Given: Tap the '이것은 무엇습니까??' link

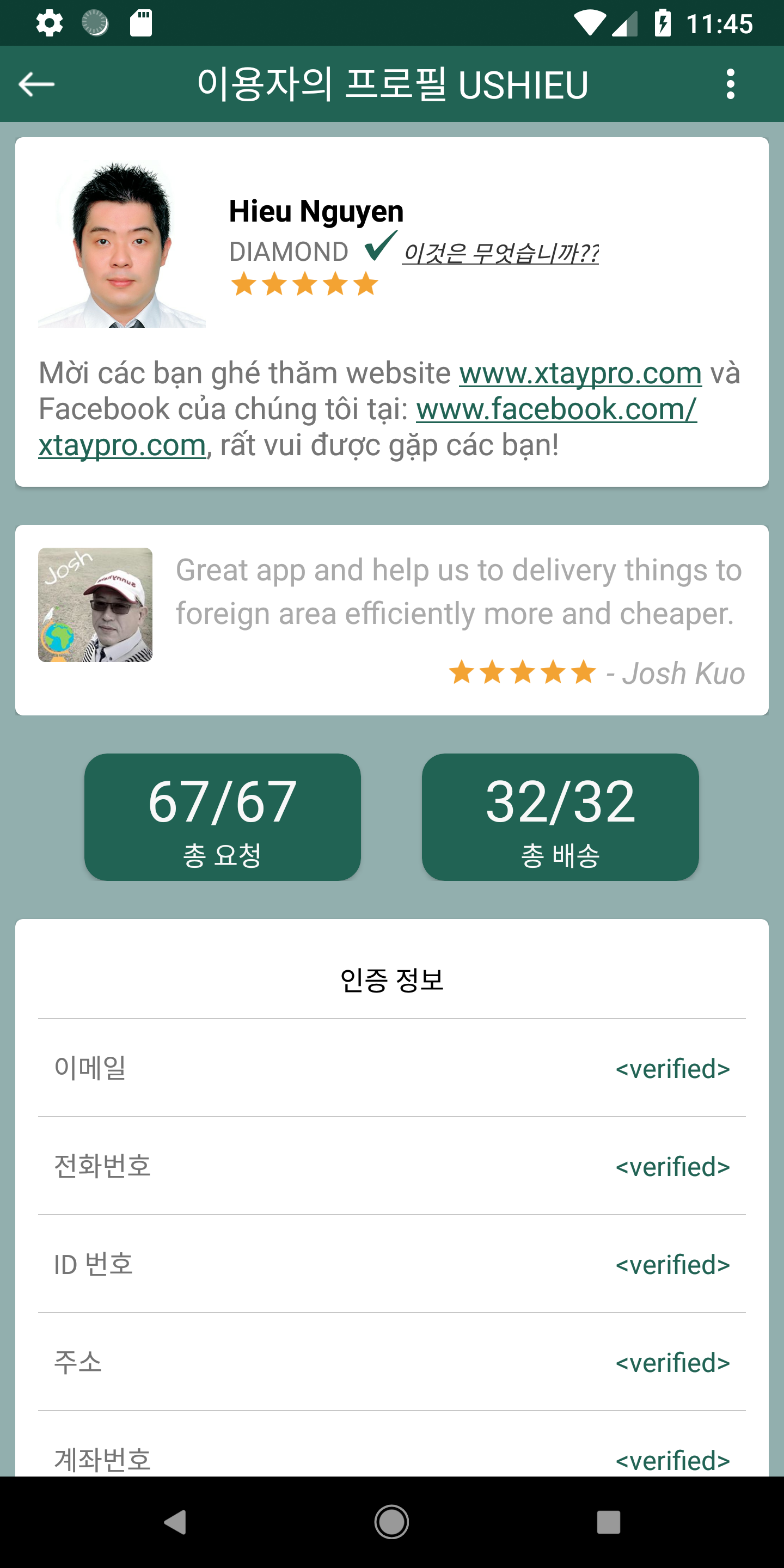Looking at the screenshot, I should click(500, 253).
